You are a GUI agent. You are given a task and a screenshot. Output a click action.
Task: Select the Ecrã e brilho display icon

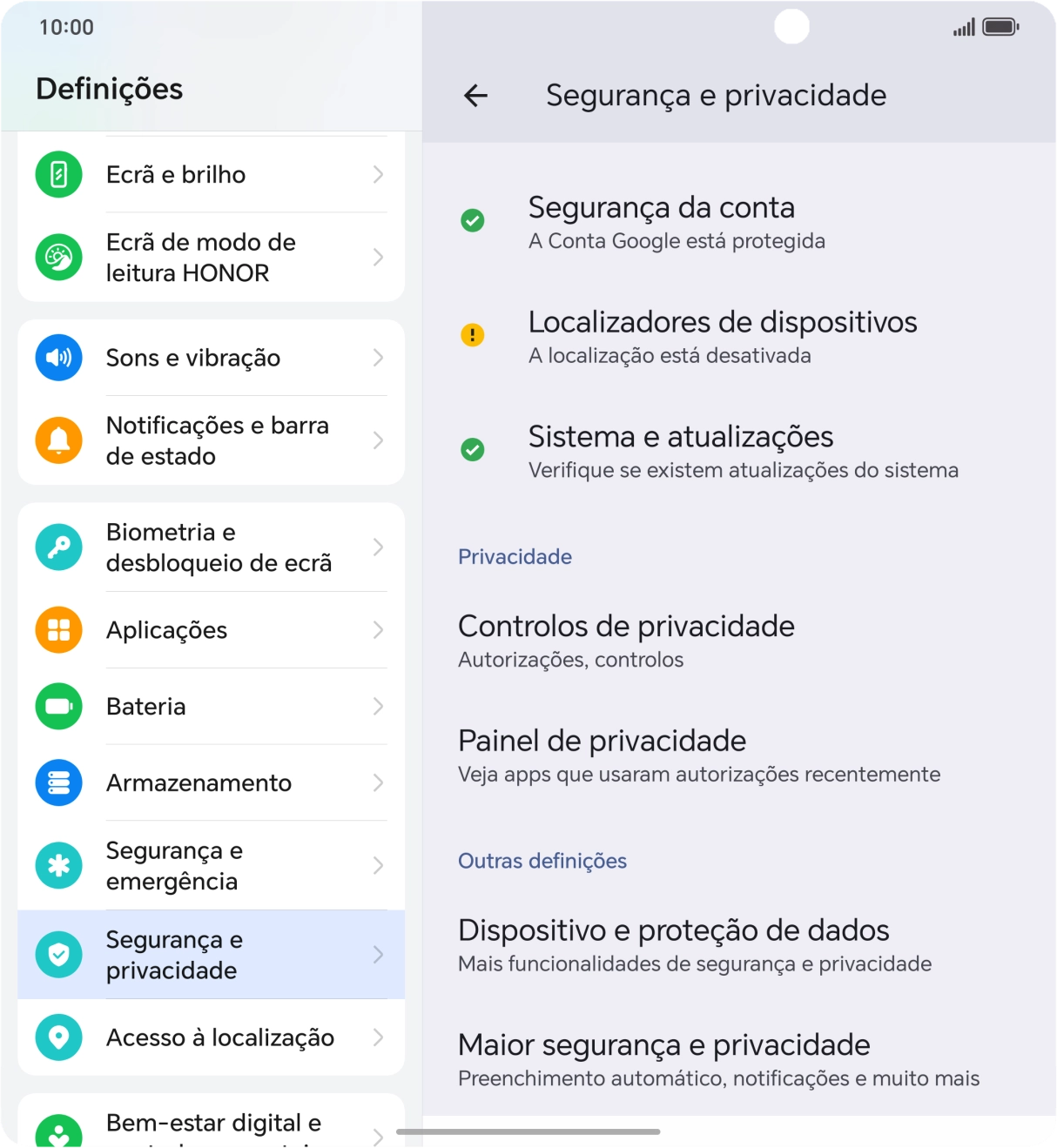57,174
